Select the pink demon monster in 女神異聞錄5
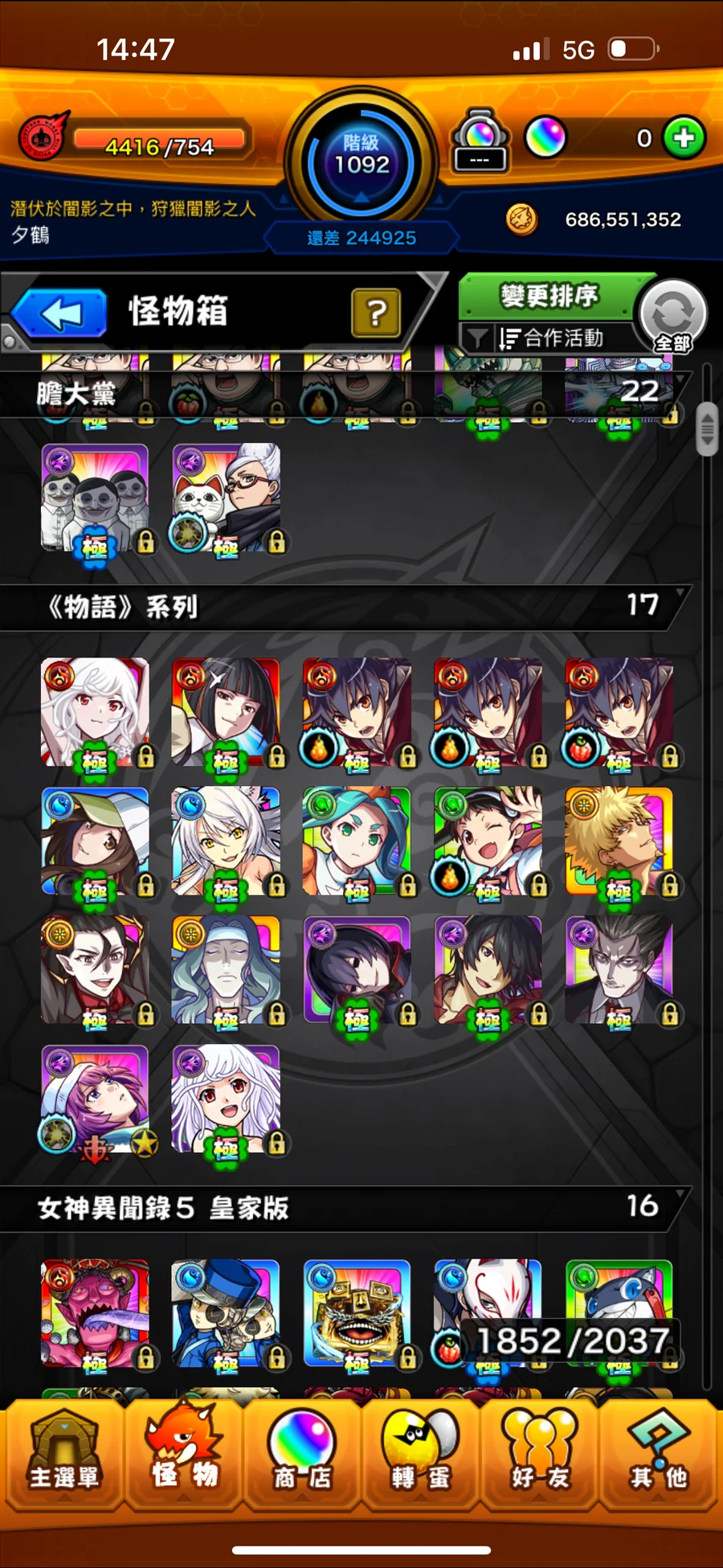The height and width of the screenshot is (1568, 723). (x=95, y=1312)
